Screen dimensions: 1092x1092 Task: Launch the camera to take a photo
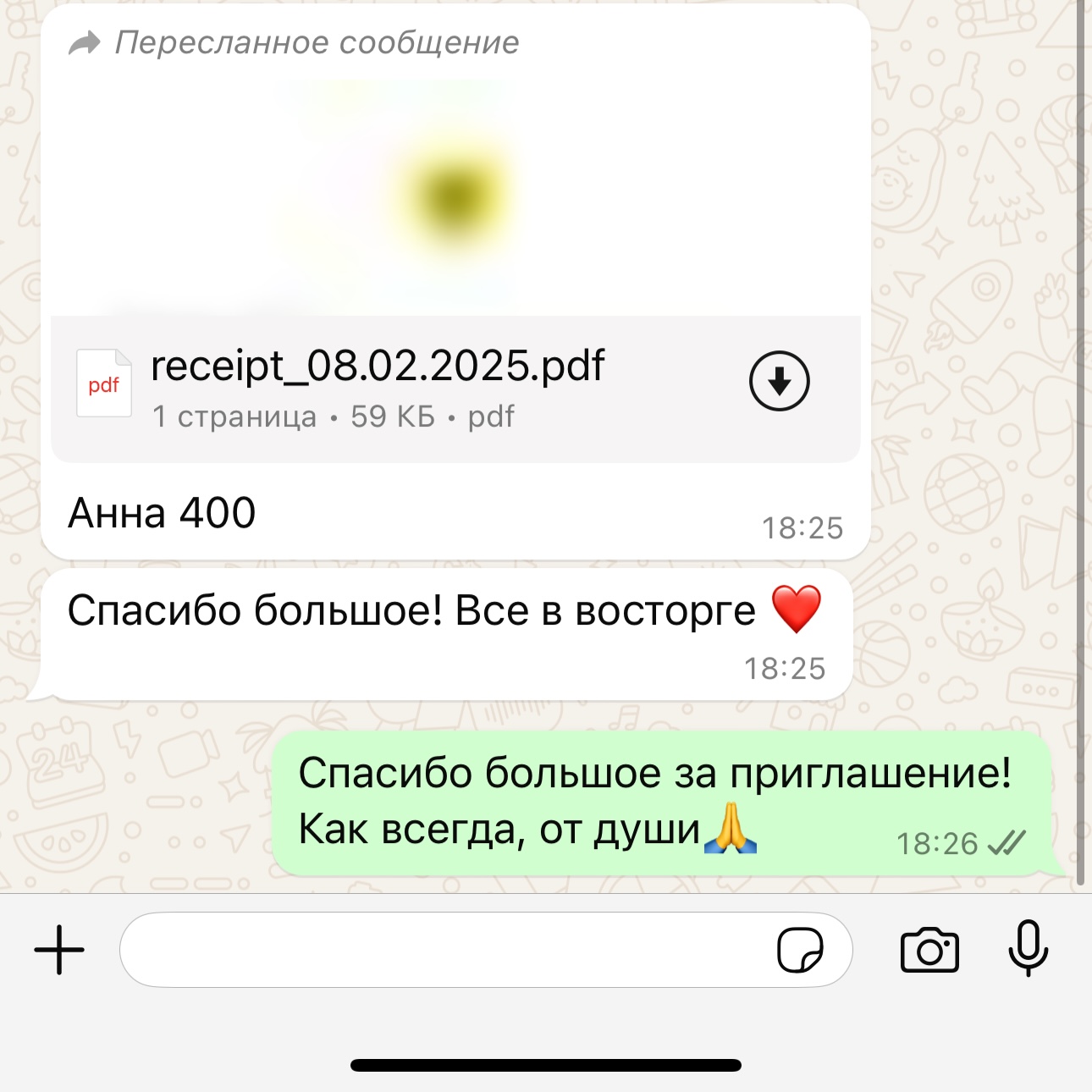tap(929, 950)
